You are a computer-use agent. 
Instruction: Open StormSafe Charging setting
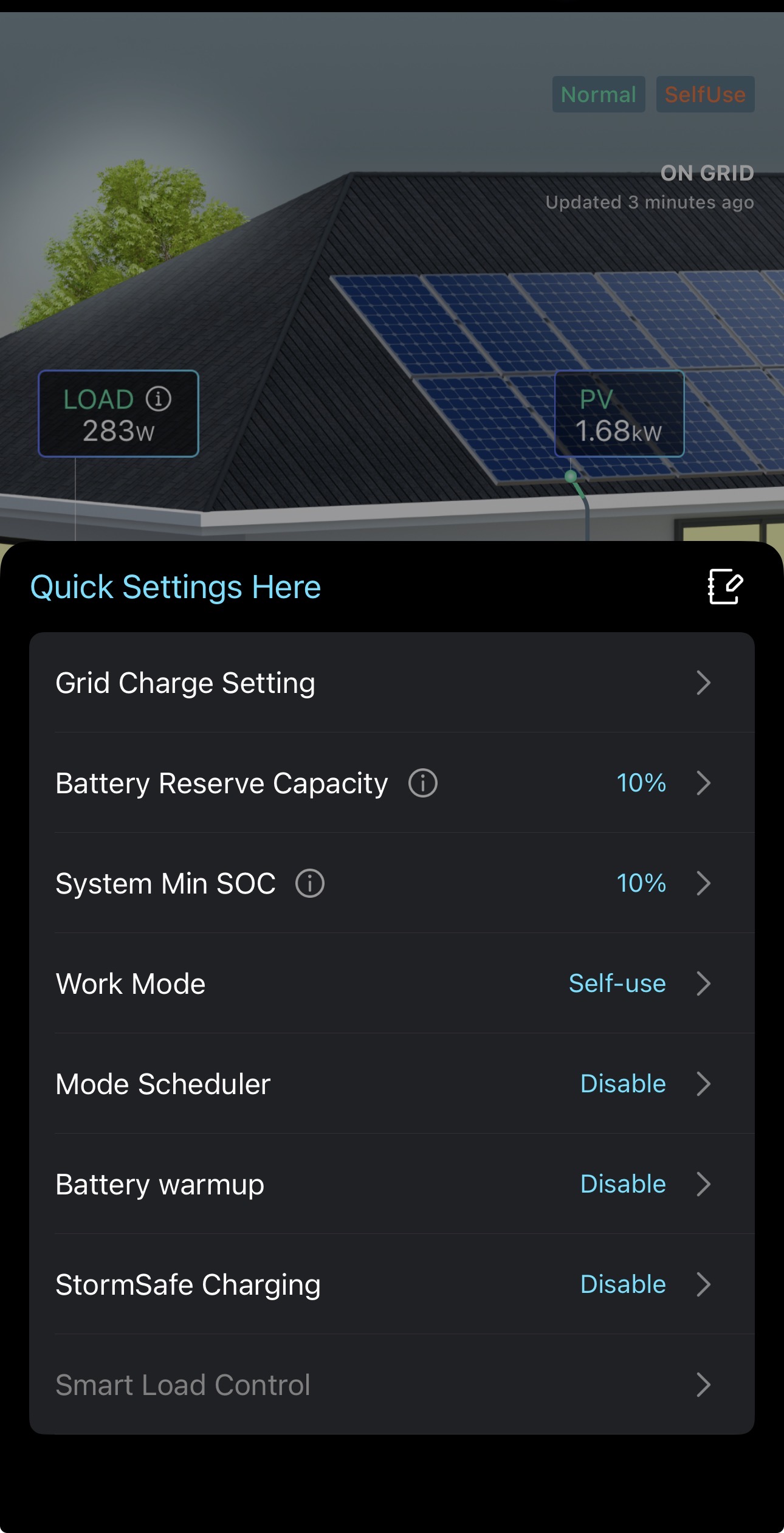(391, 1284)
